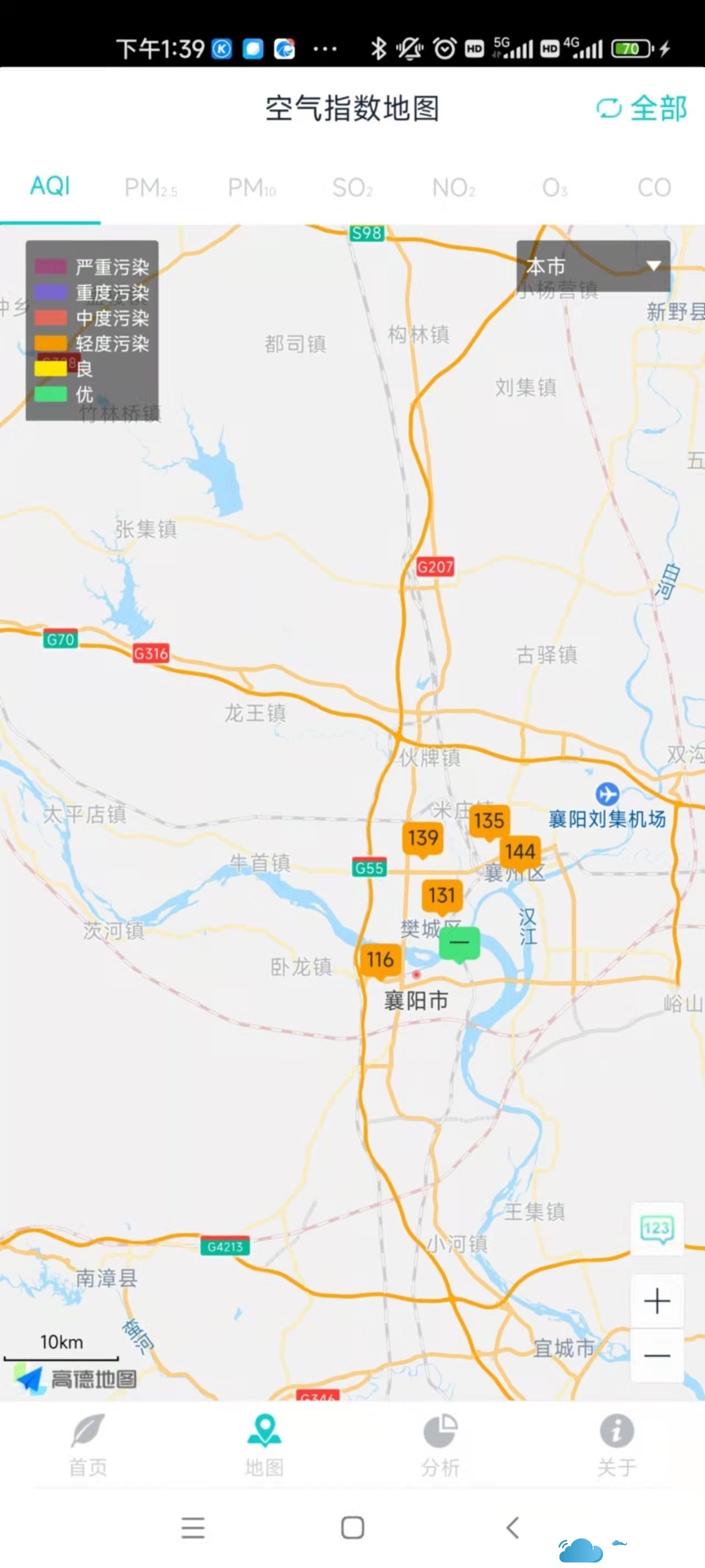The height and width of the screenshot is (1568, 705).
Task: Zoom out on the map
Action: coord(656,1356)
